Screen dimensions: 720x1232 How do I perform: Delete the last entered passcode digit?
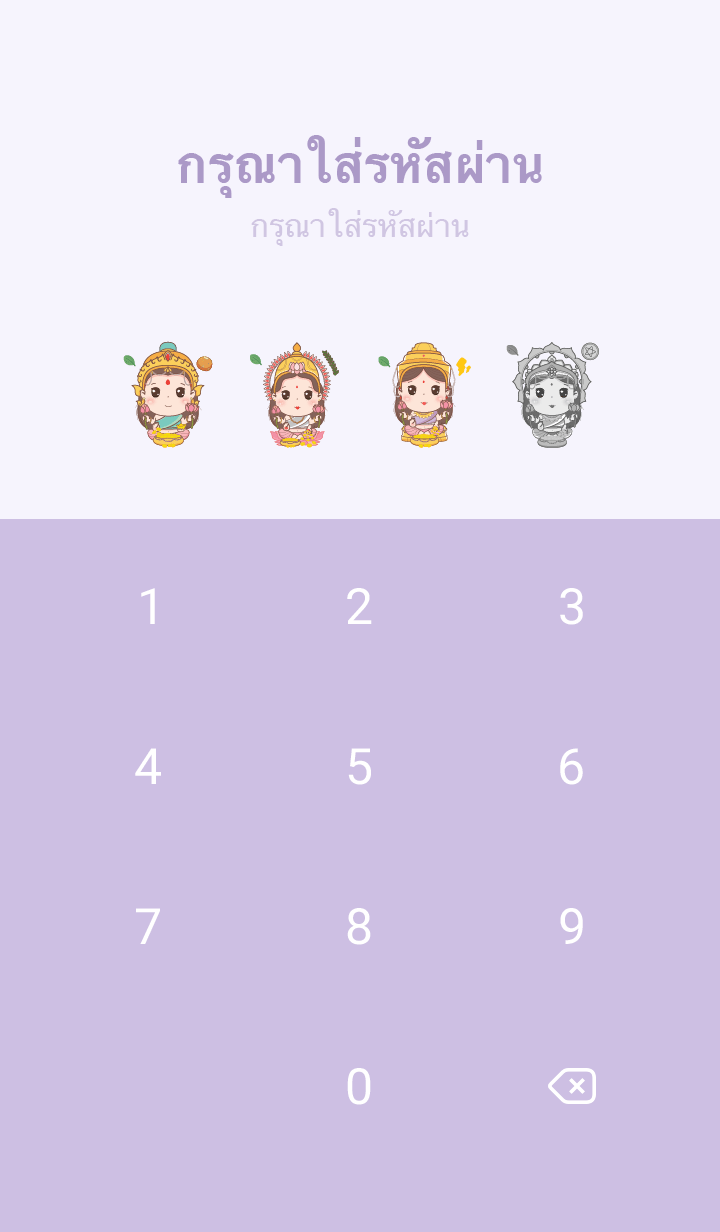[572, 1086]
